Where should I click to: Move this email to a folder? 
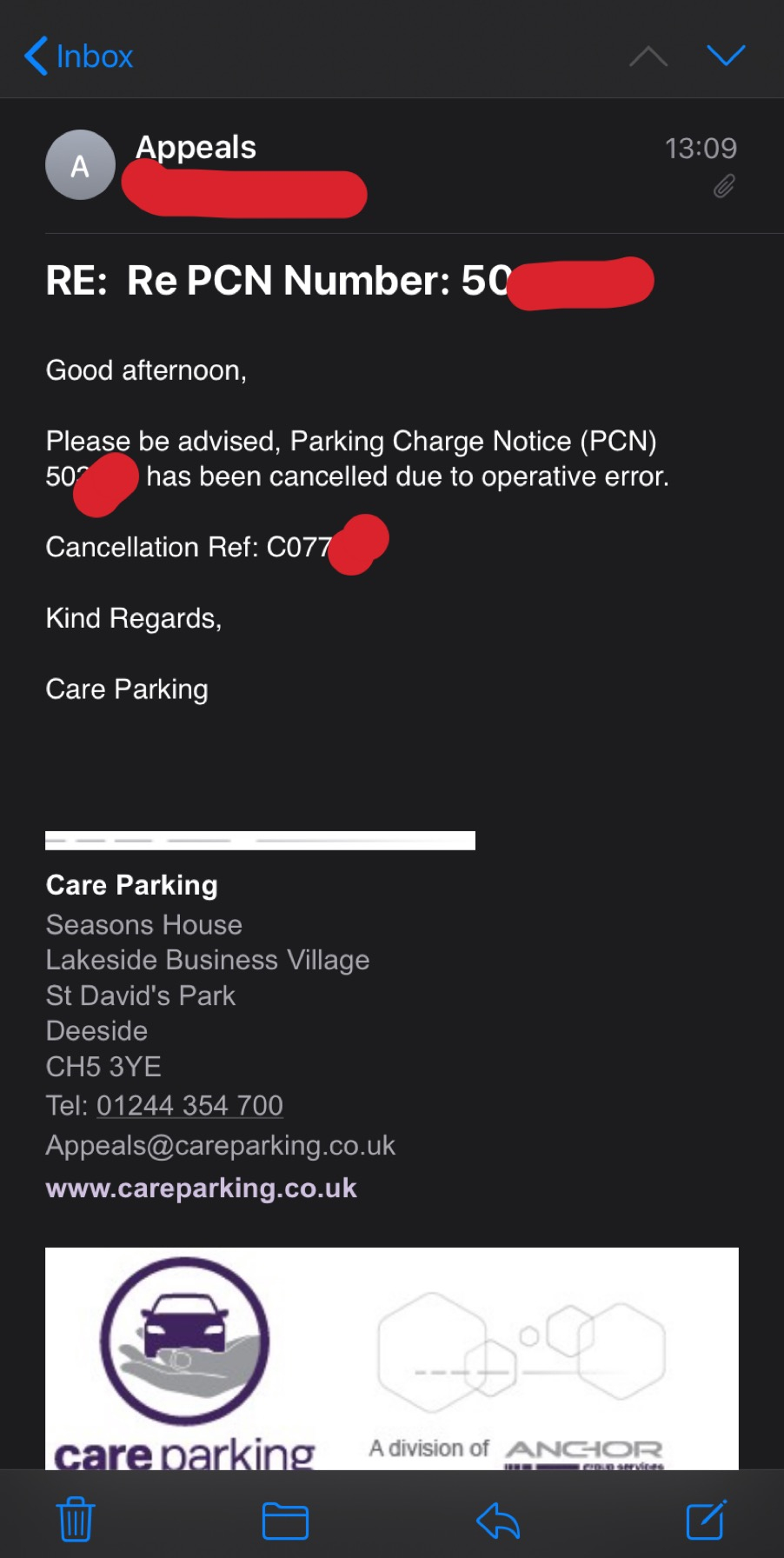click(x=285, y=1521)
